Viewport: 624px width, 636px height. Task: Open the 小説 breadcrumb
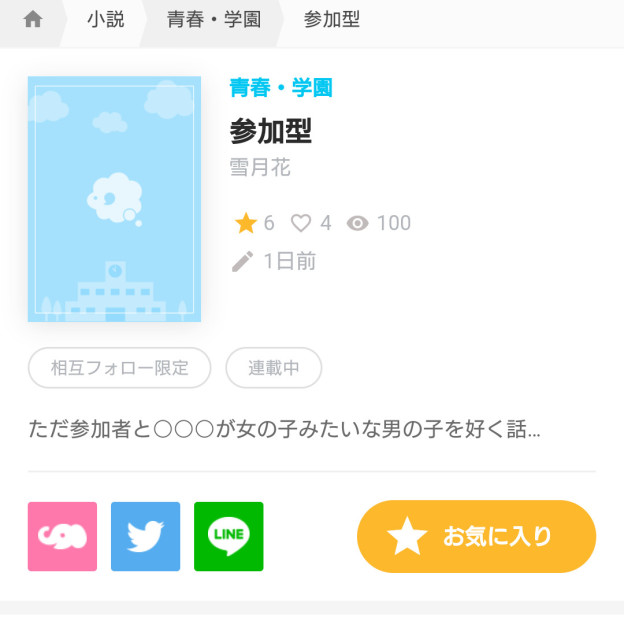[x=105, y=20]
